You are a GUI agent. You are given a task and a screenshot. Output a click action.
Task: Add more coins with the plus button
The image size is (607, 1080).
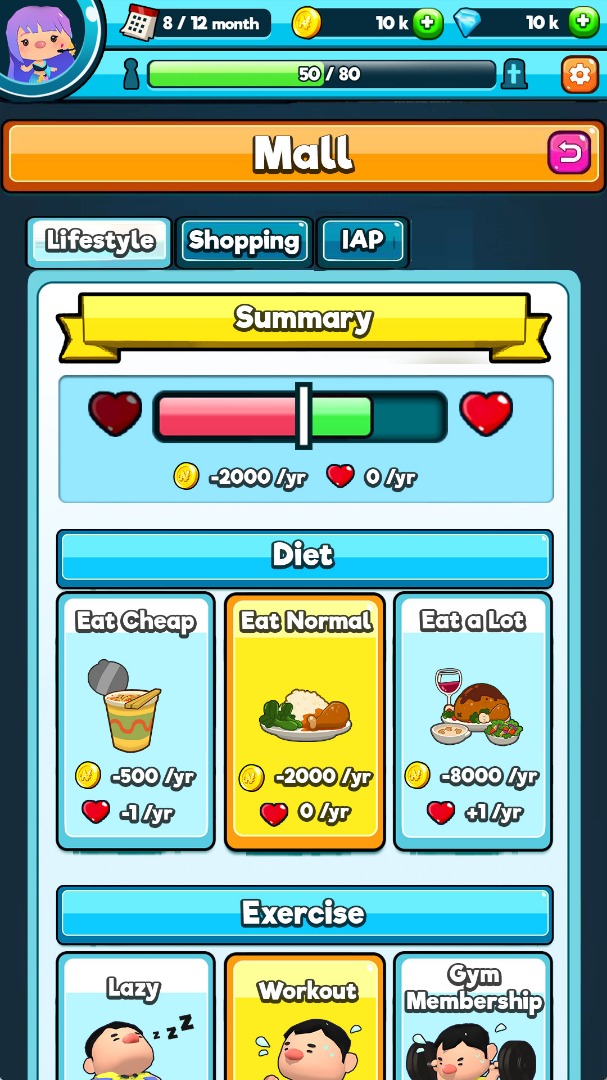428,22
